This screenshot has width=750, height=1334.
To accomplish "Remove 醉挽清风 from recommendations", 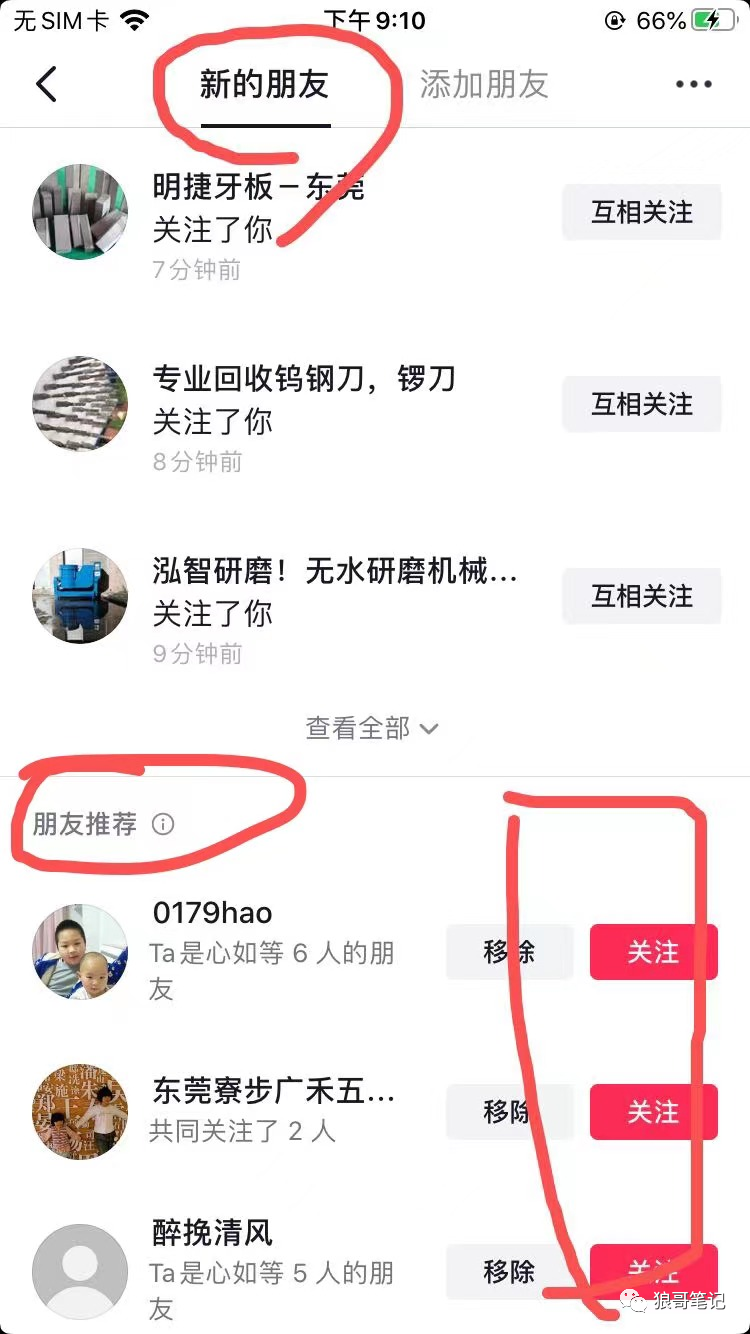I will pos(509,1272).
